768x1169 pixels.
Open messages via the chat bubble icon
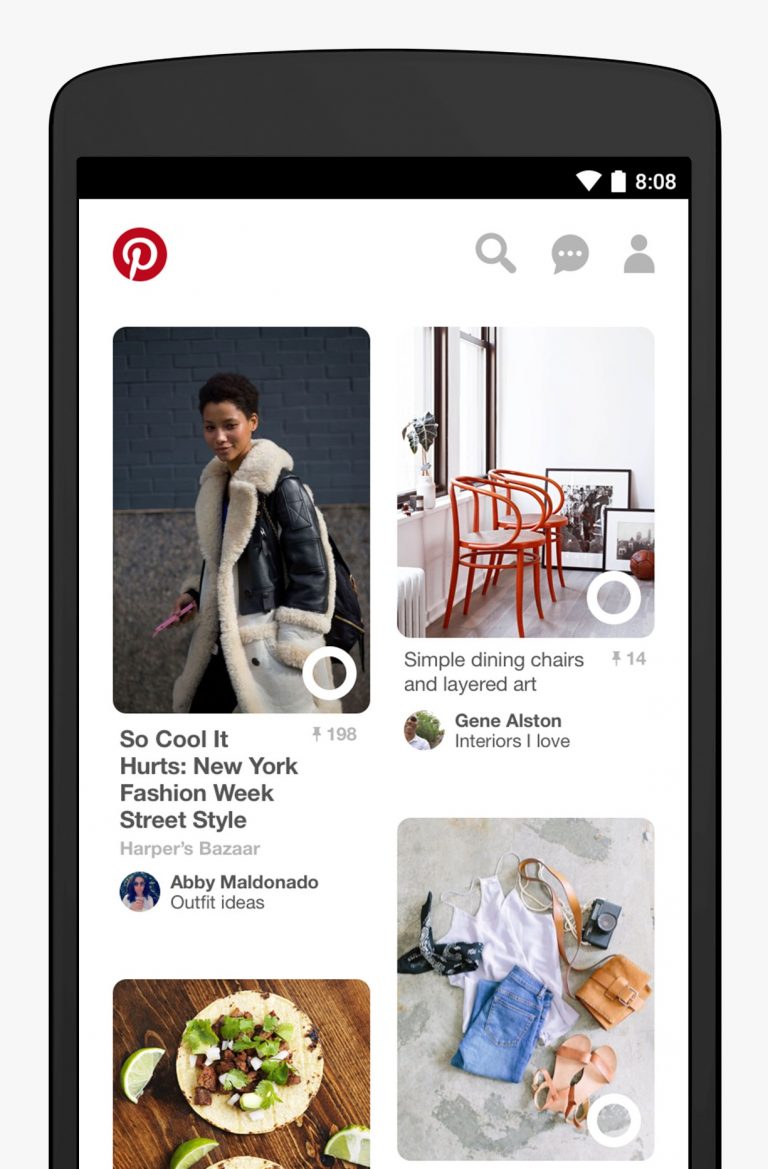tap(568, 254)
